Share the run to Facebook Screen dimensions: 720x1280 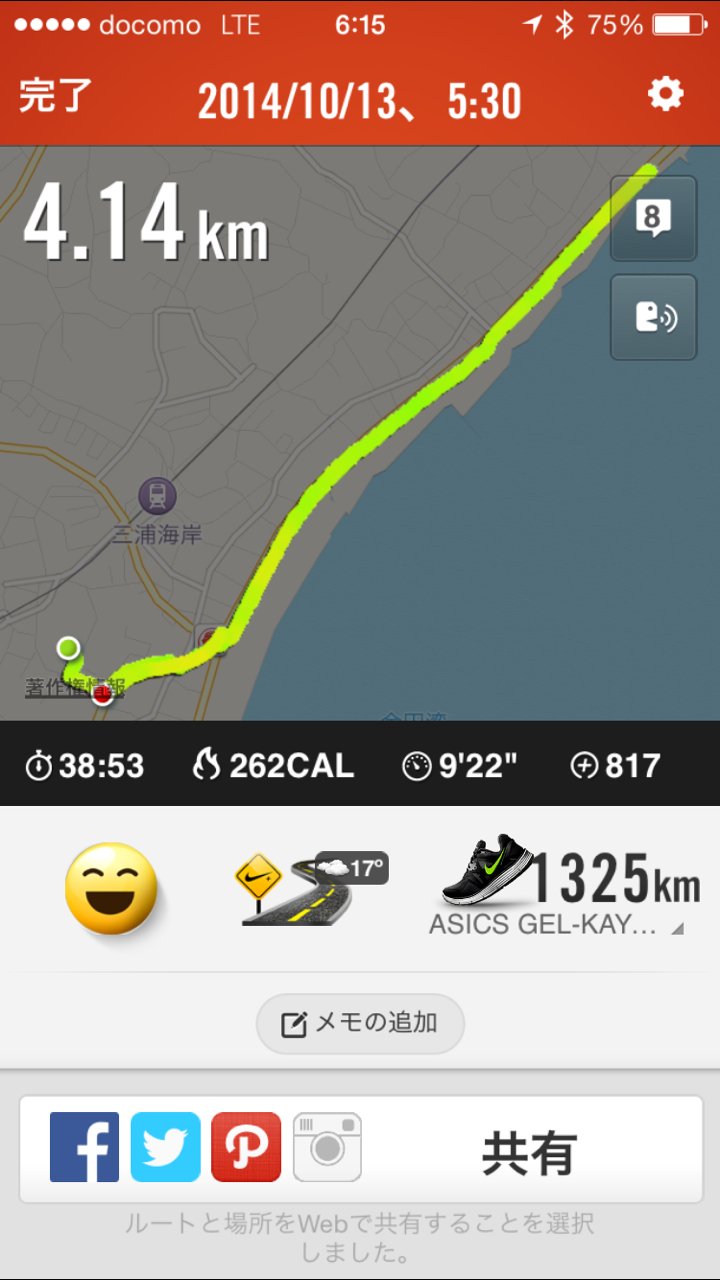85,1147
